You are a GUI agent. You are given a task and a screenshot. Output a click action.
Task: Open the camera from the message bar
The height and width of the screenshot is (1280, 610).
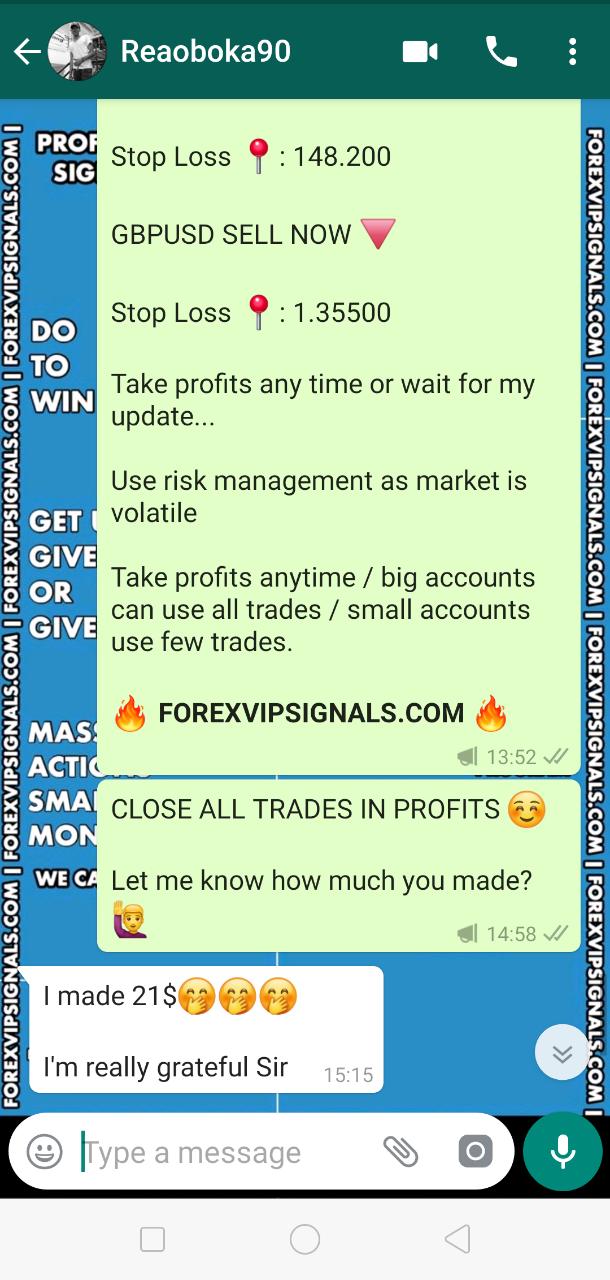click(x=475, y=1152)
